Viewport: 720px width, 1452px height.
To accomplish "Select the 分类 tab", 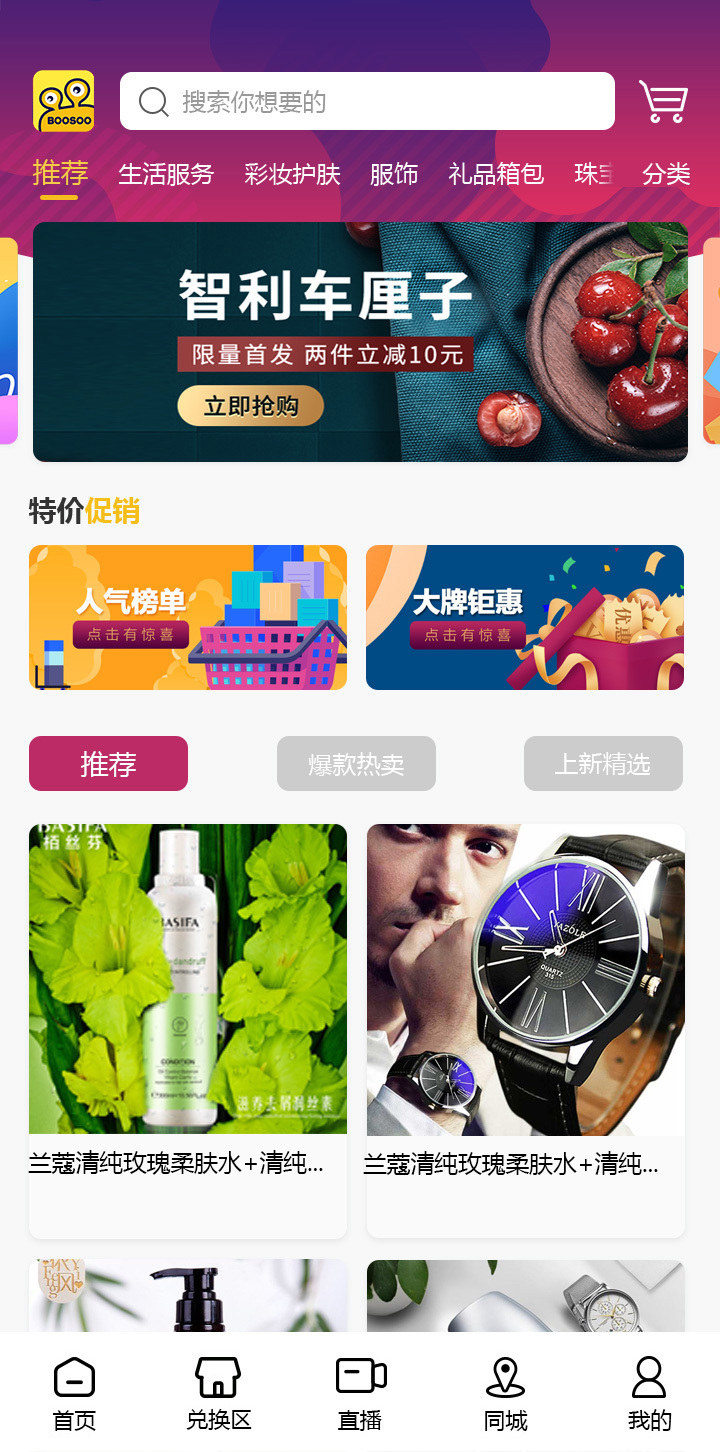I will pyautogui.click(x=668, y=174).
